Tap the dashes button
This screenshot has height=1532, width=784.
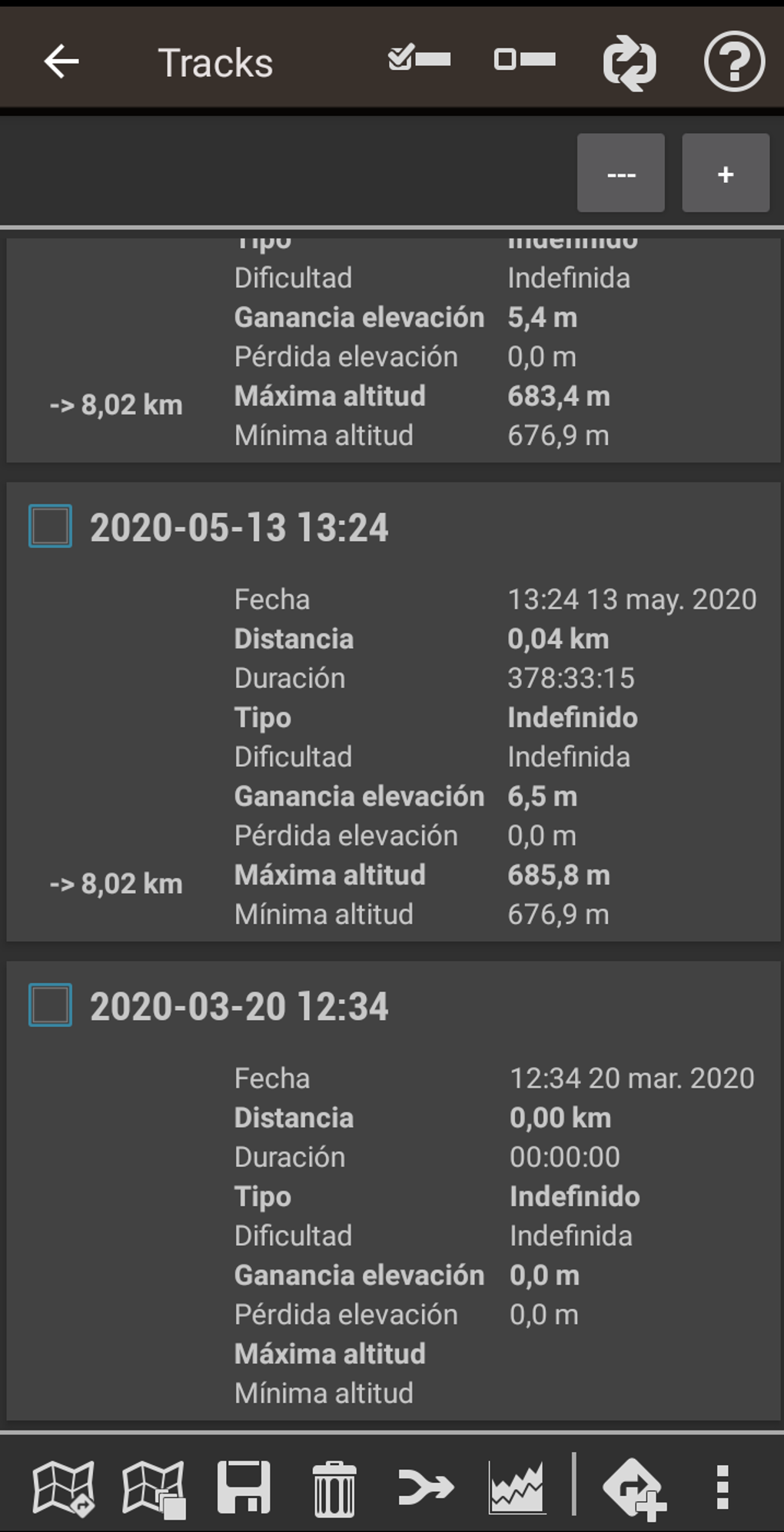(620, 174)
